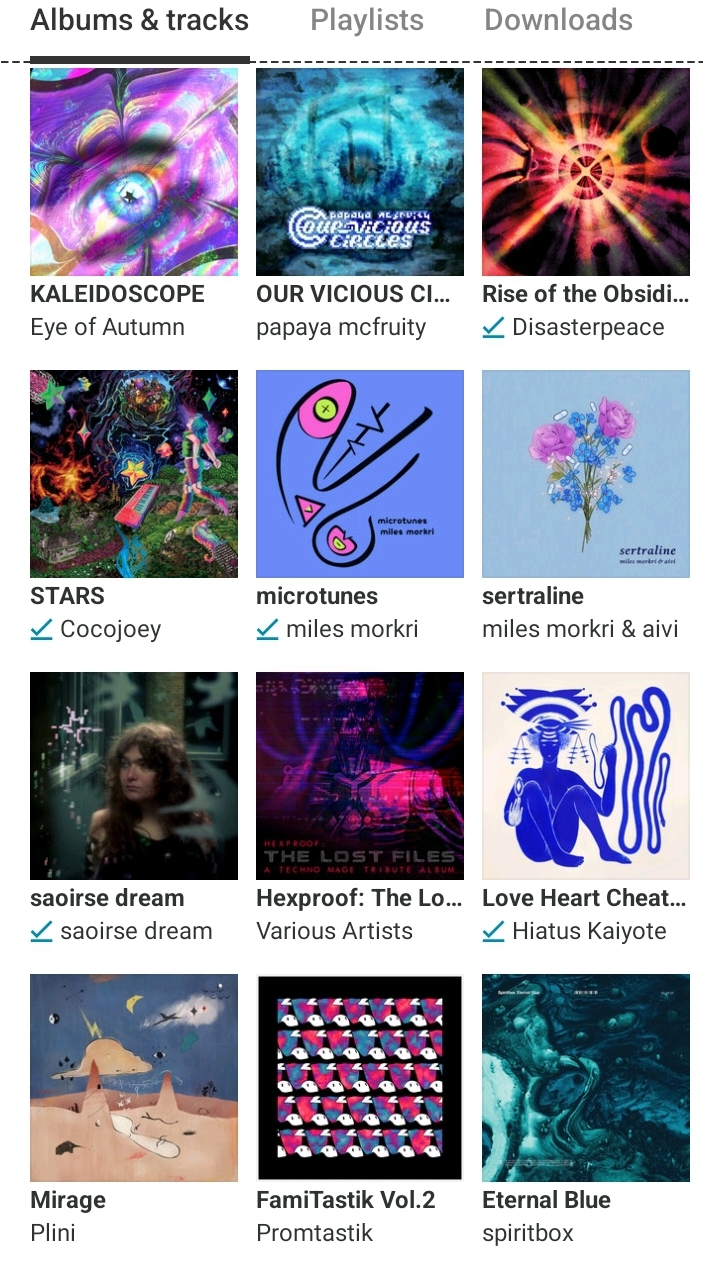Open Hexproof: The Lost Files album

tap(360, 776)
